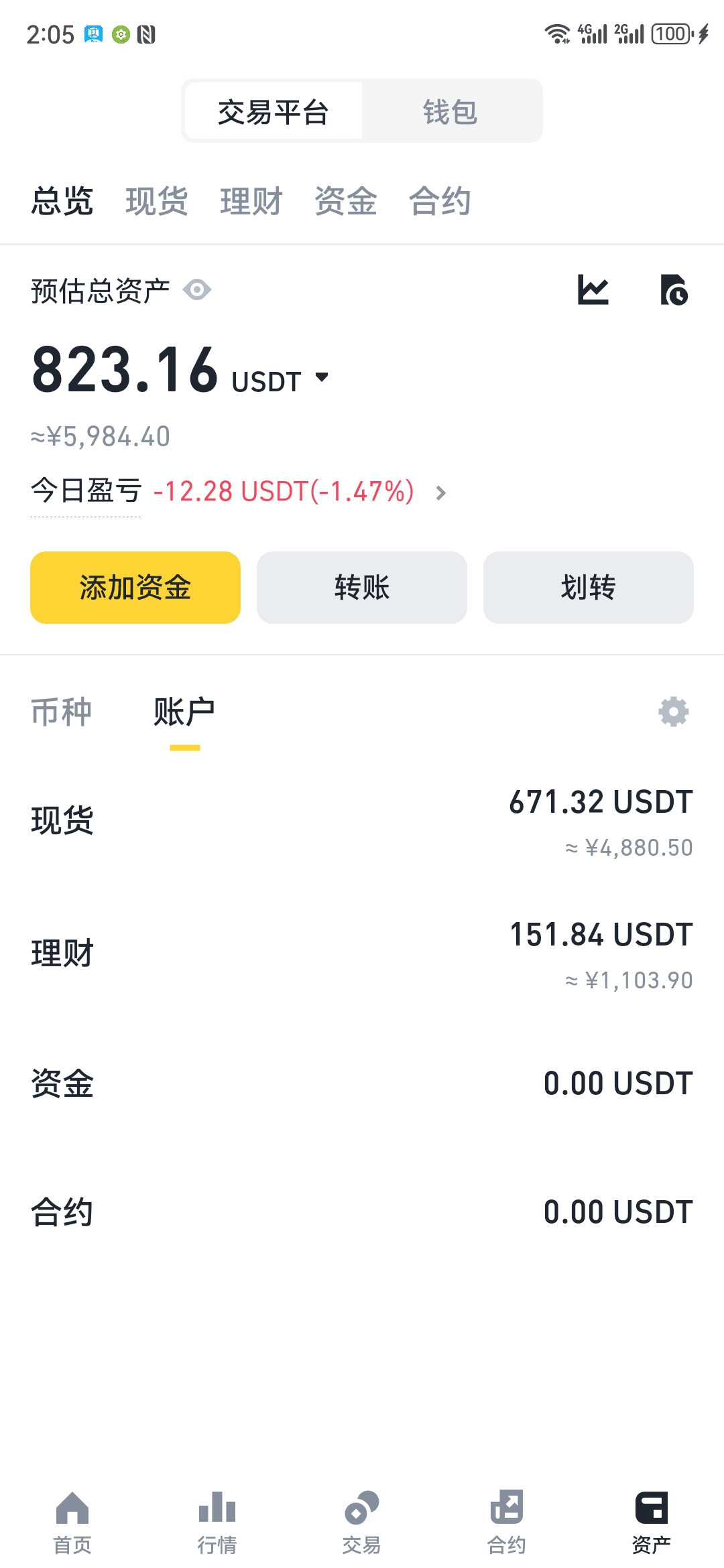The image size is (724, 1568).
Task: Open the transaction history icon
Action: 674,290
